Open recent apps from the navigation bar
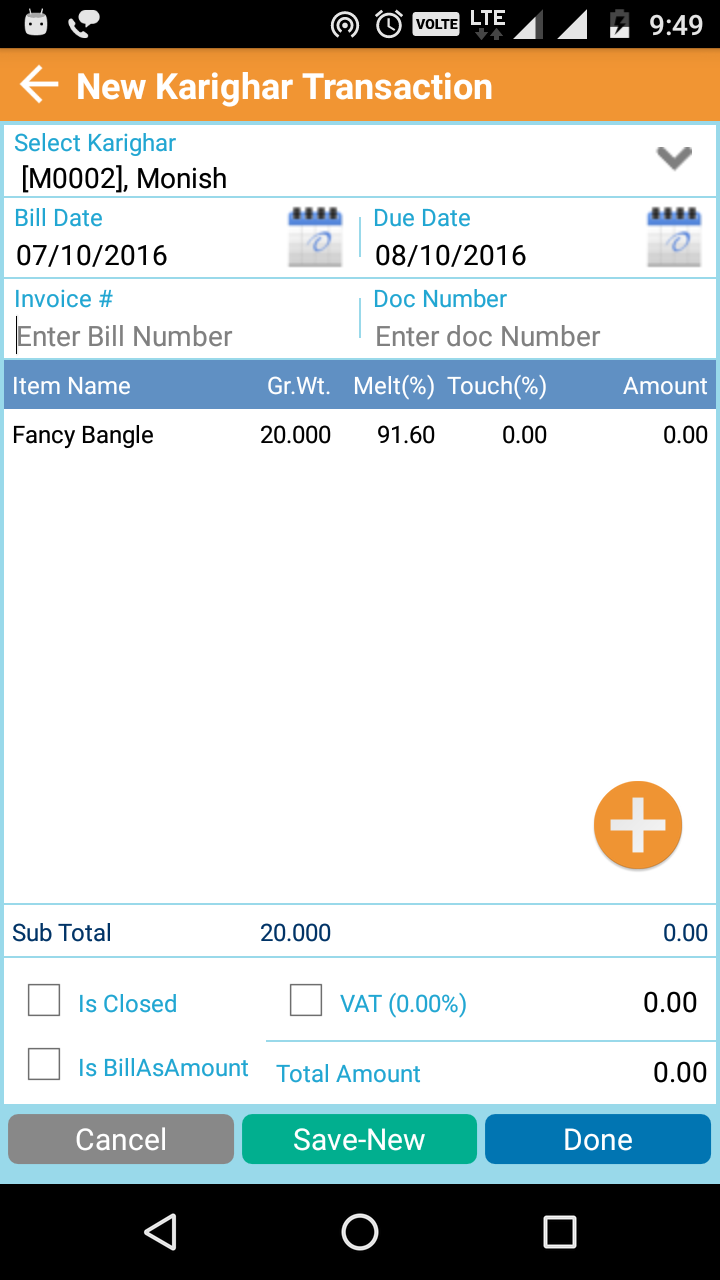Viewport: 720px width, 1280px height. (x=559, y=1232)
